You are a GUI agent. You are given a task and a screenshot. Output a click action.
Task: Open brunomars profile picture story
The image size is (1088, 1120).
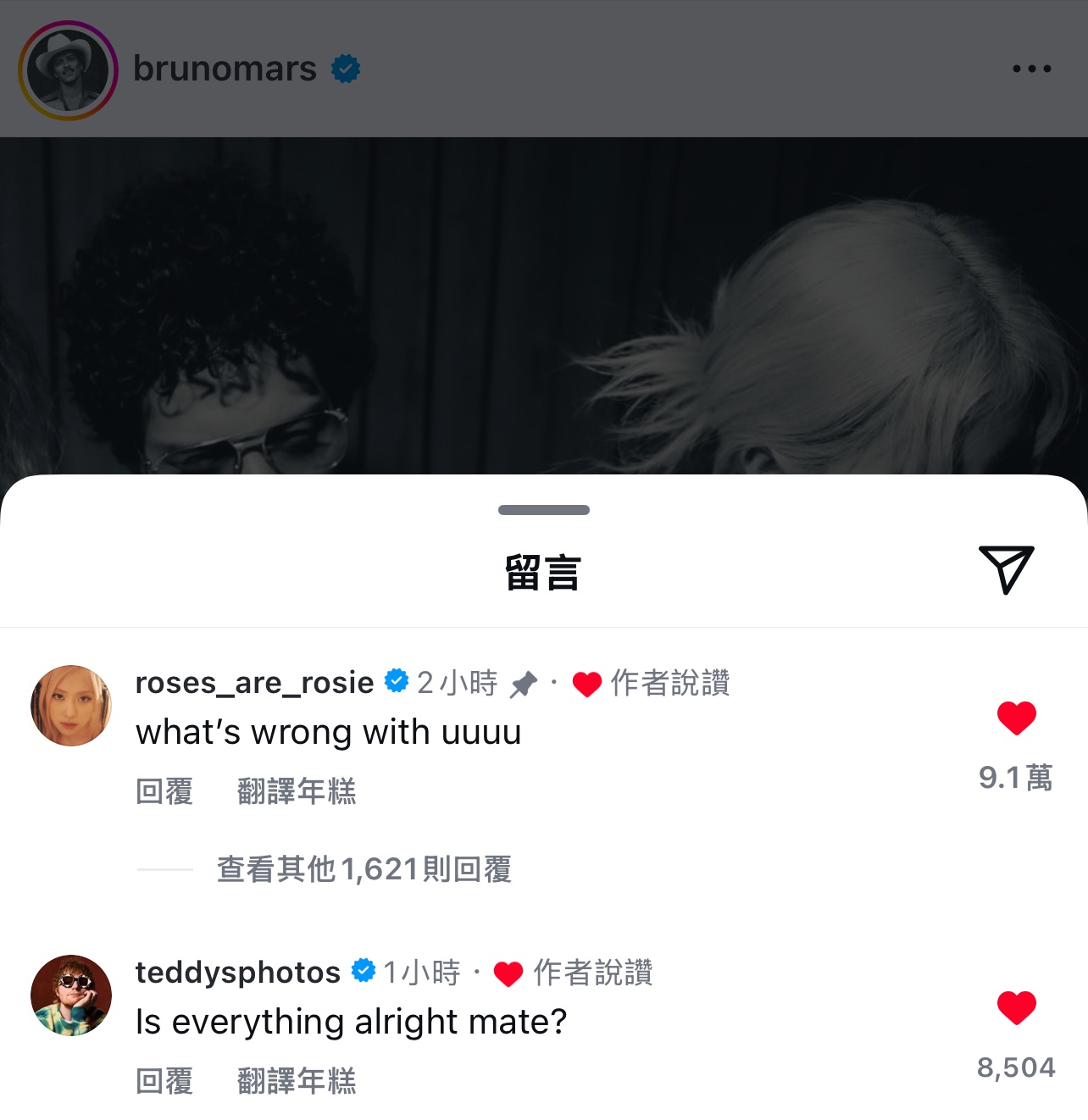(68, 69)
